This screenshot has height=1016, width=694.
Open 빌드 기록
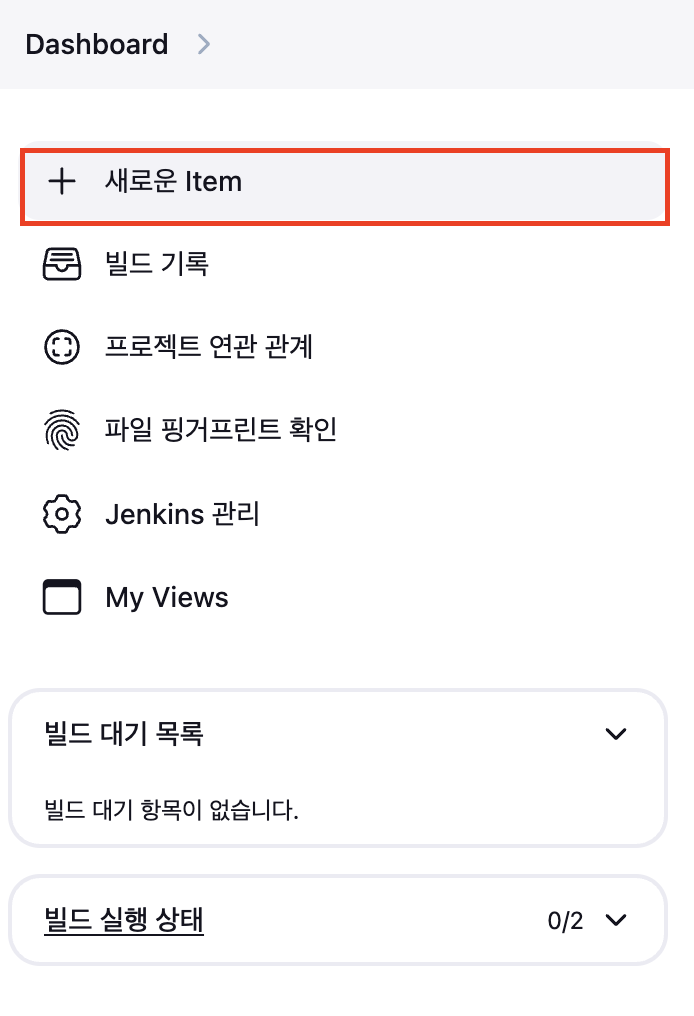156,265
